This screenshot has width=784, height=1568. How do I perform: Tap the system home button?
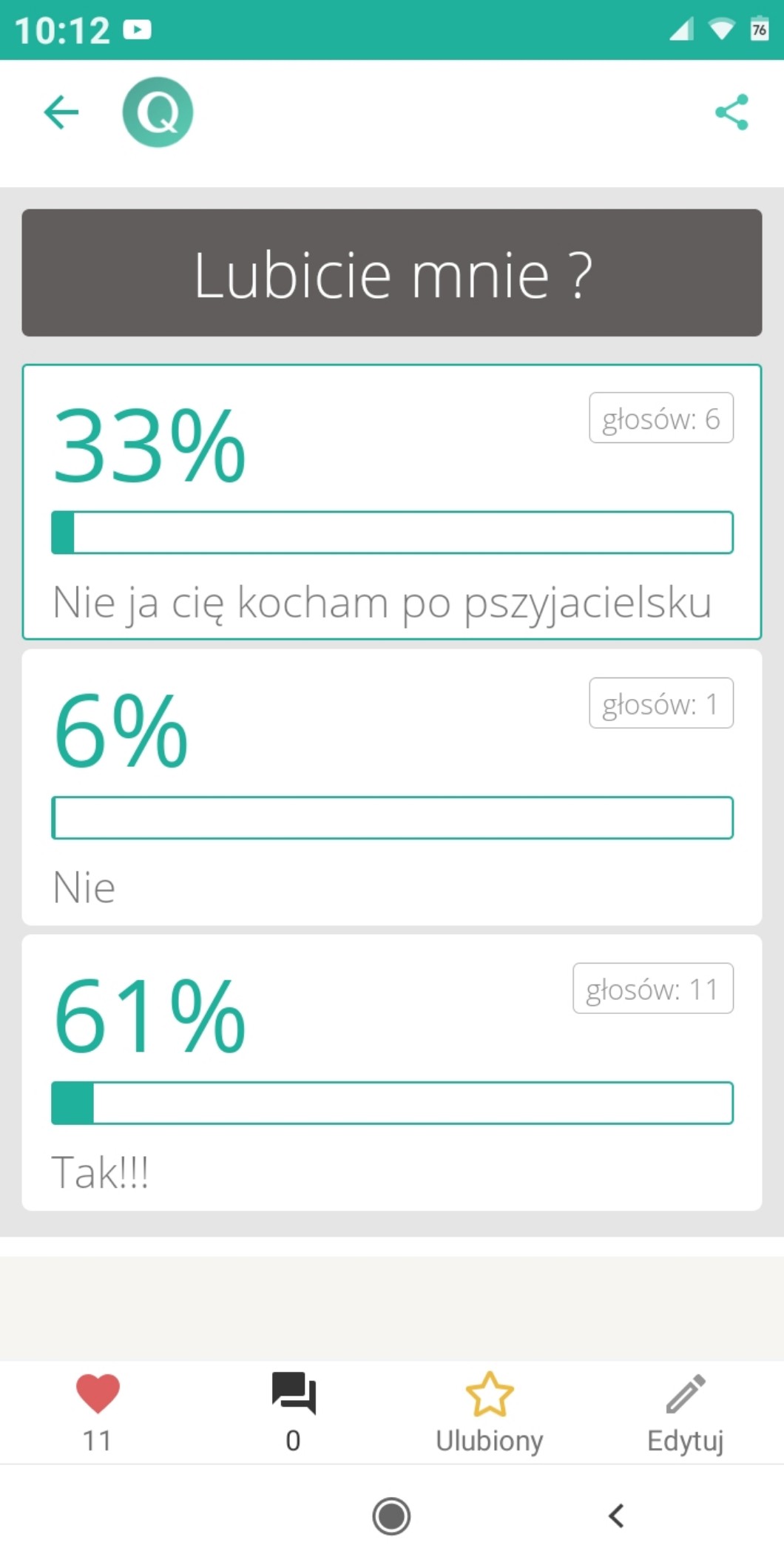pos(391,1516)
